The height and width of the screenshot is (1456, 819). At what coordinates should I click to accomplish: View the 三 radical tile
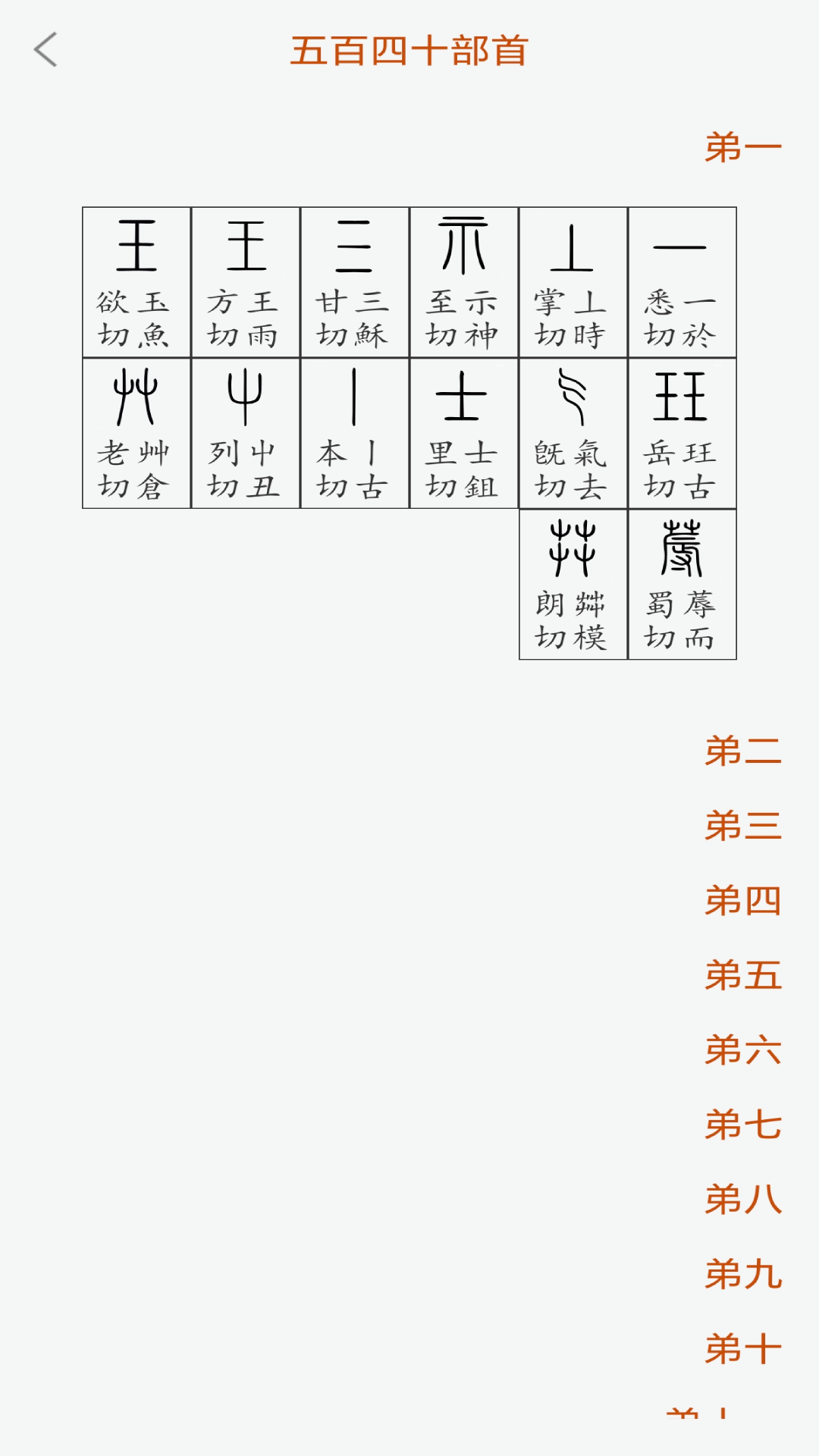pyautogui.click(x=354, y=282)
